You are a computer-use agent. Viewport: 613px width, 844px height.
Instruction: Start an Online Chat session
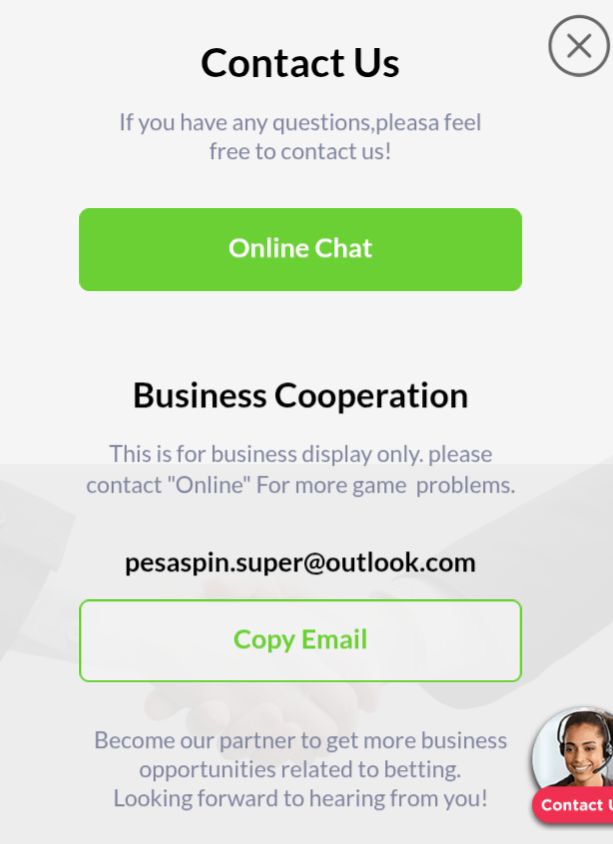click(300, 249)
